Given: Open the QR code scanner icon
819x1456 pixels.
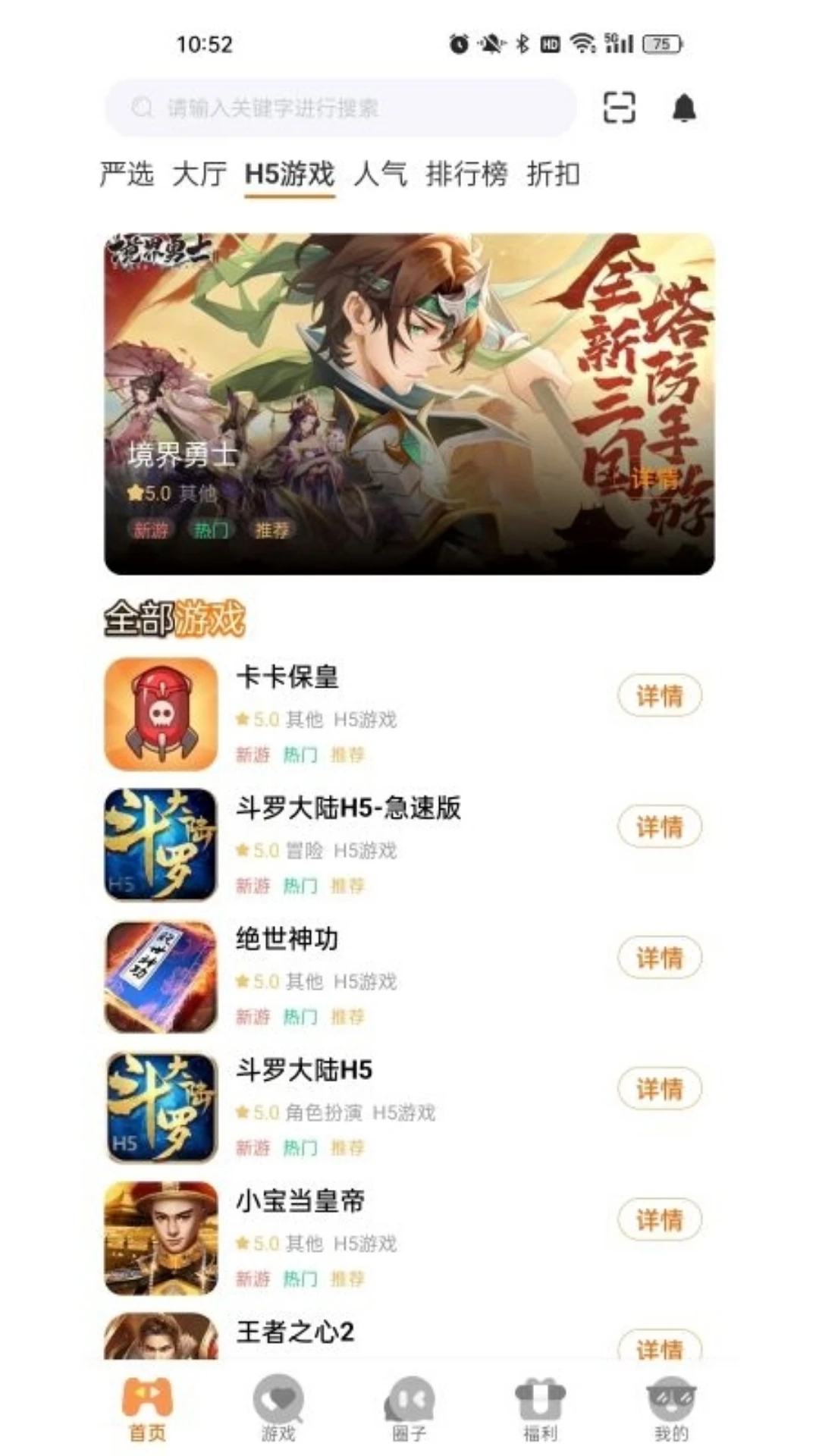Looking at the screenshot, I should click(620, 108).
